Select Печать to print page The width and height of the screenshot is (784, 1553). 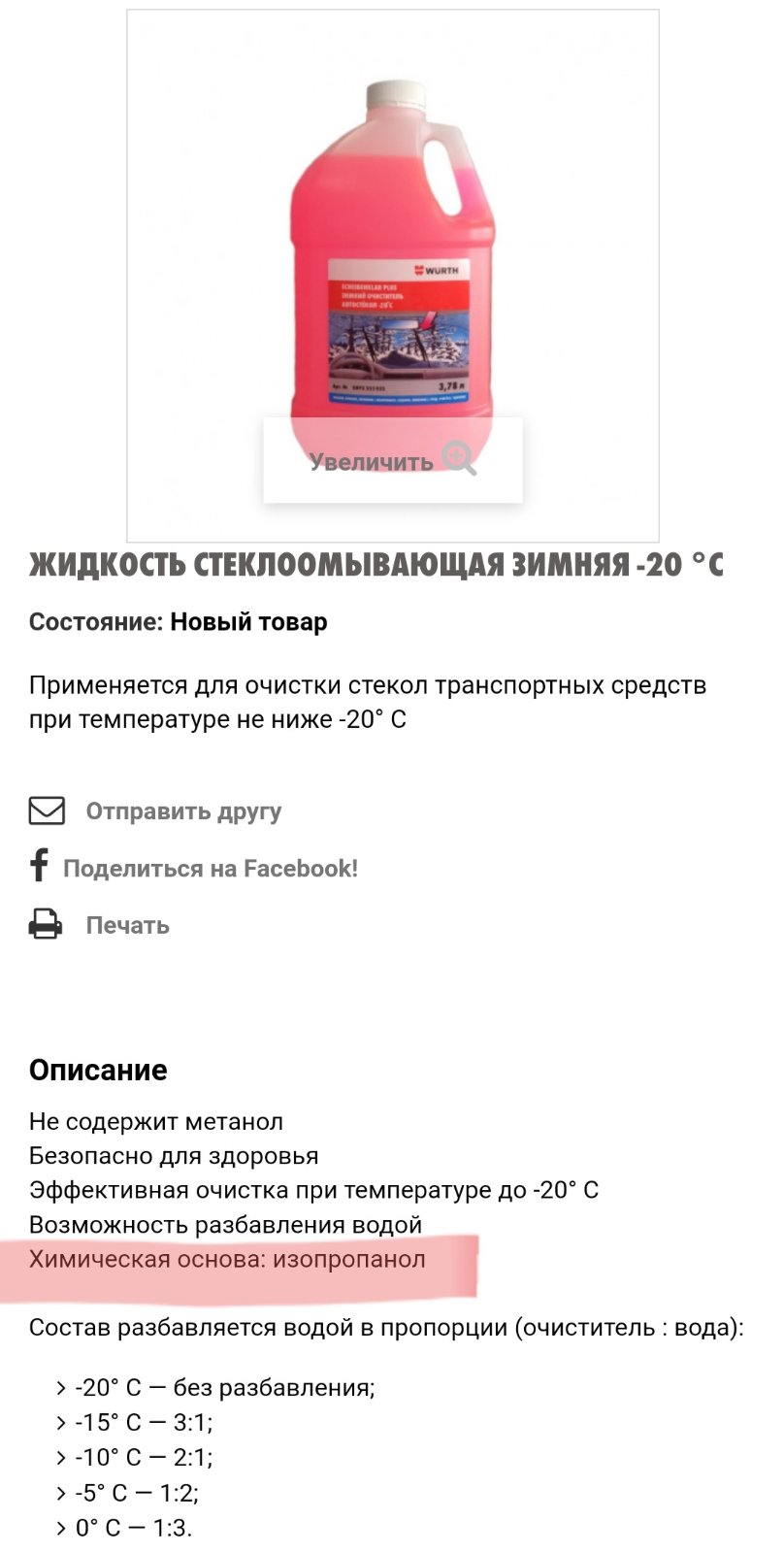pyautogui.click(x=127, y=925)
